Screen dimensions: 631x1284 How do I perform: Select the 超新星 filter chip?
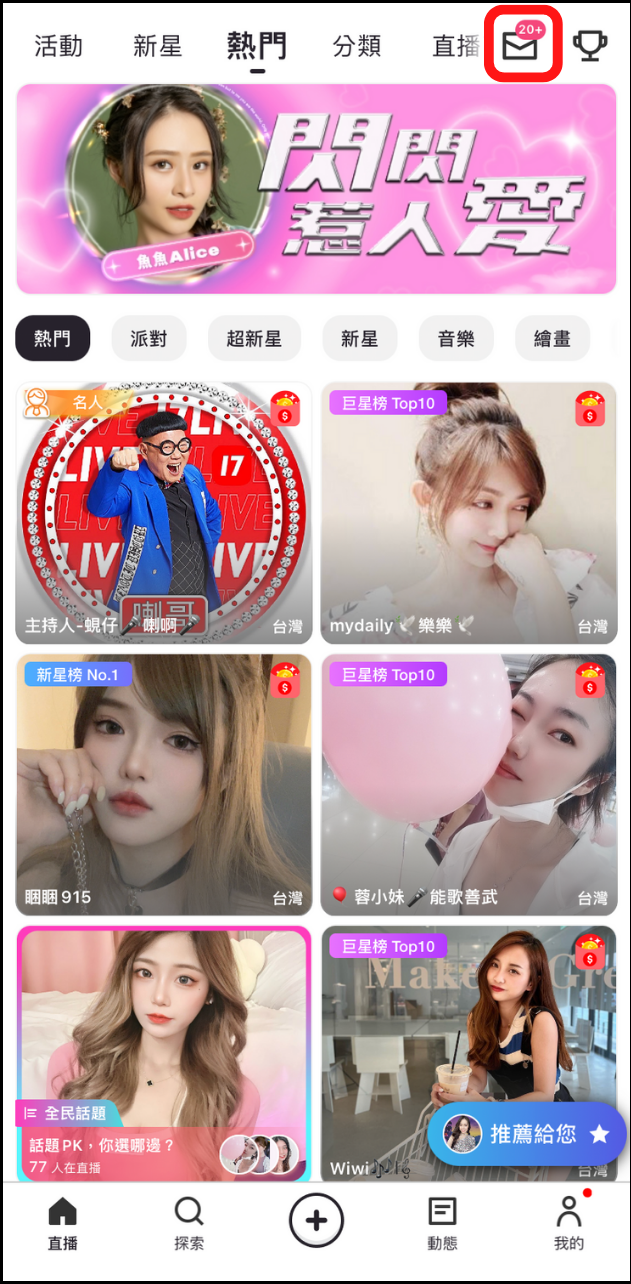[x=254, y=339]
